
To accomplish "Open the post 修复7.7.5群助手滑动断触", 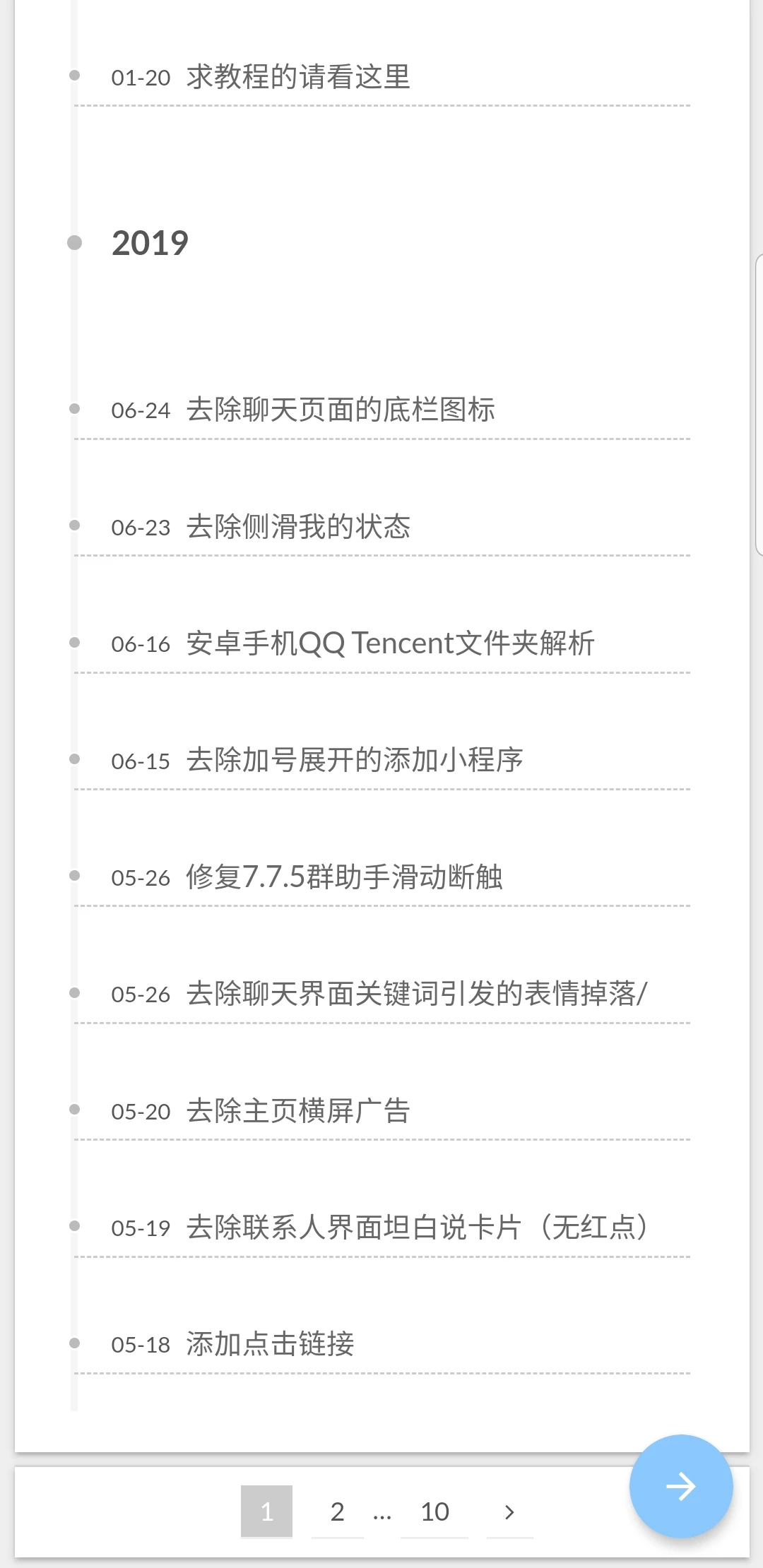I will pyautogui.click(x=344, y=877).
